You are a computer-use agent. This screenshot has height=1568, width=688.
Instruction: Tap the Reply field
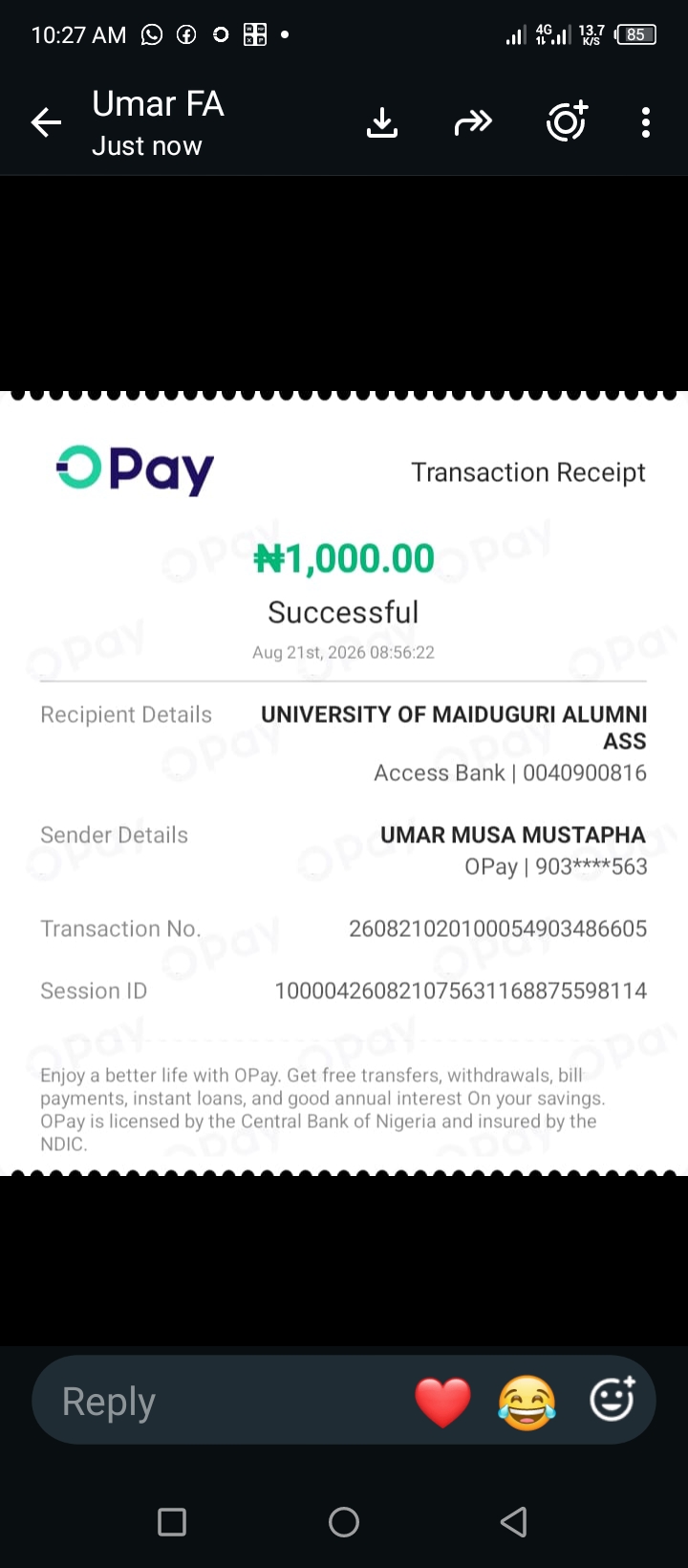coord(220,1401)
